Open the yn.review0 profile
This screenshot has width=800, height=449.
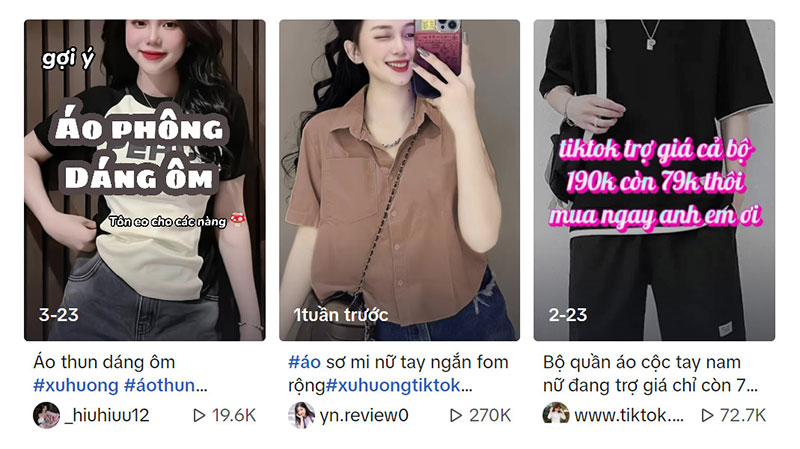coord(364,415)
